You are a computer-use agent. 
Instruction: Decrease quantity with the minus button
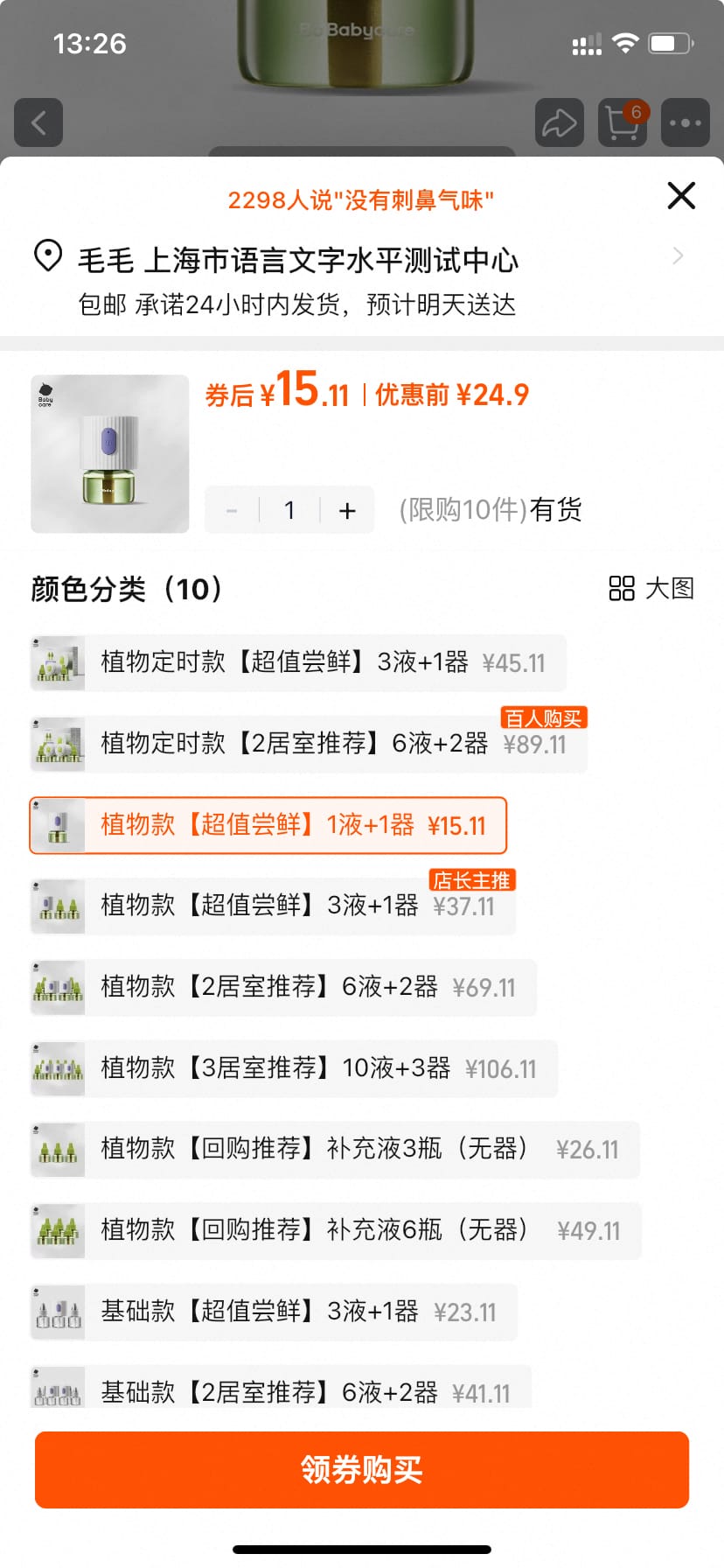click(231, 509)
